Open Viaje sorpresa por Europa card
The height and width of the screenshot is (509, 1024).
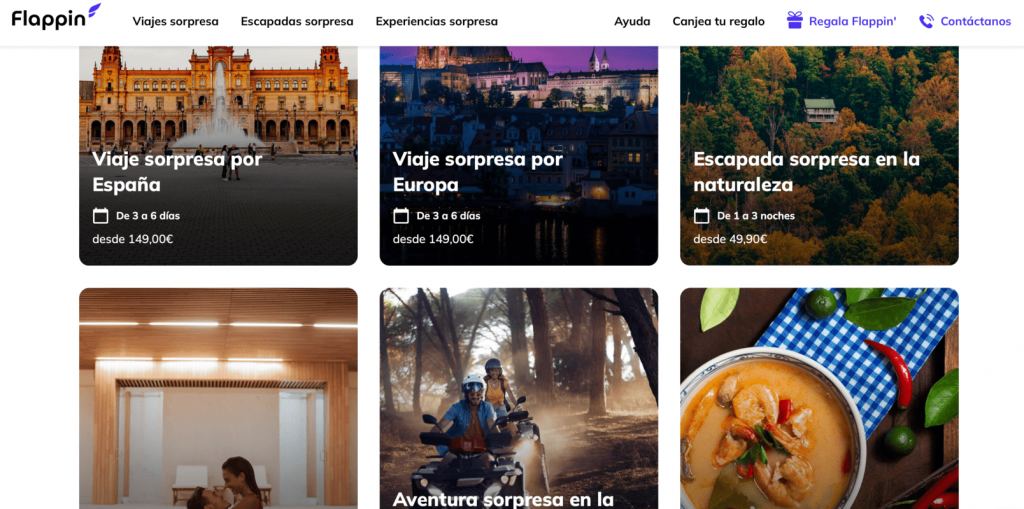click(x=518, y=160)
